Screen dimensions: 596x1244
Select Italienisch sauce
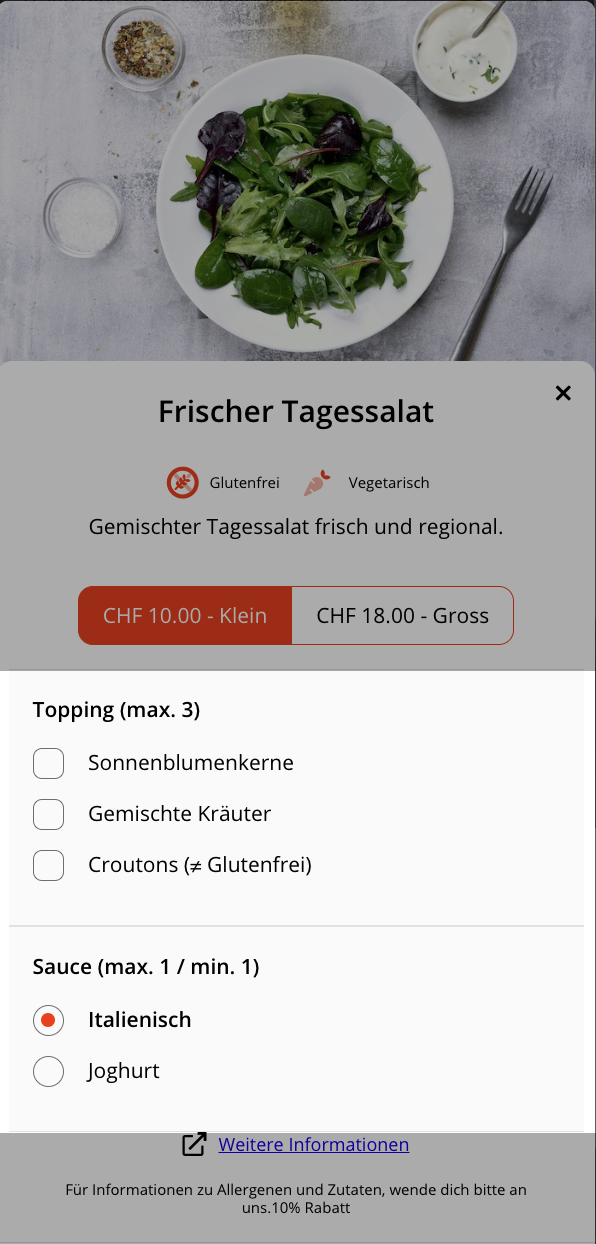pyautogui.click(x=49, y=1020)
